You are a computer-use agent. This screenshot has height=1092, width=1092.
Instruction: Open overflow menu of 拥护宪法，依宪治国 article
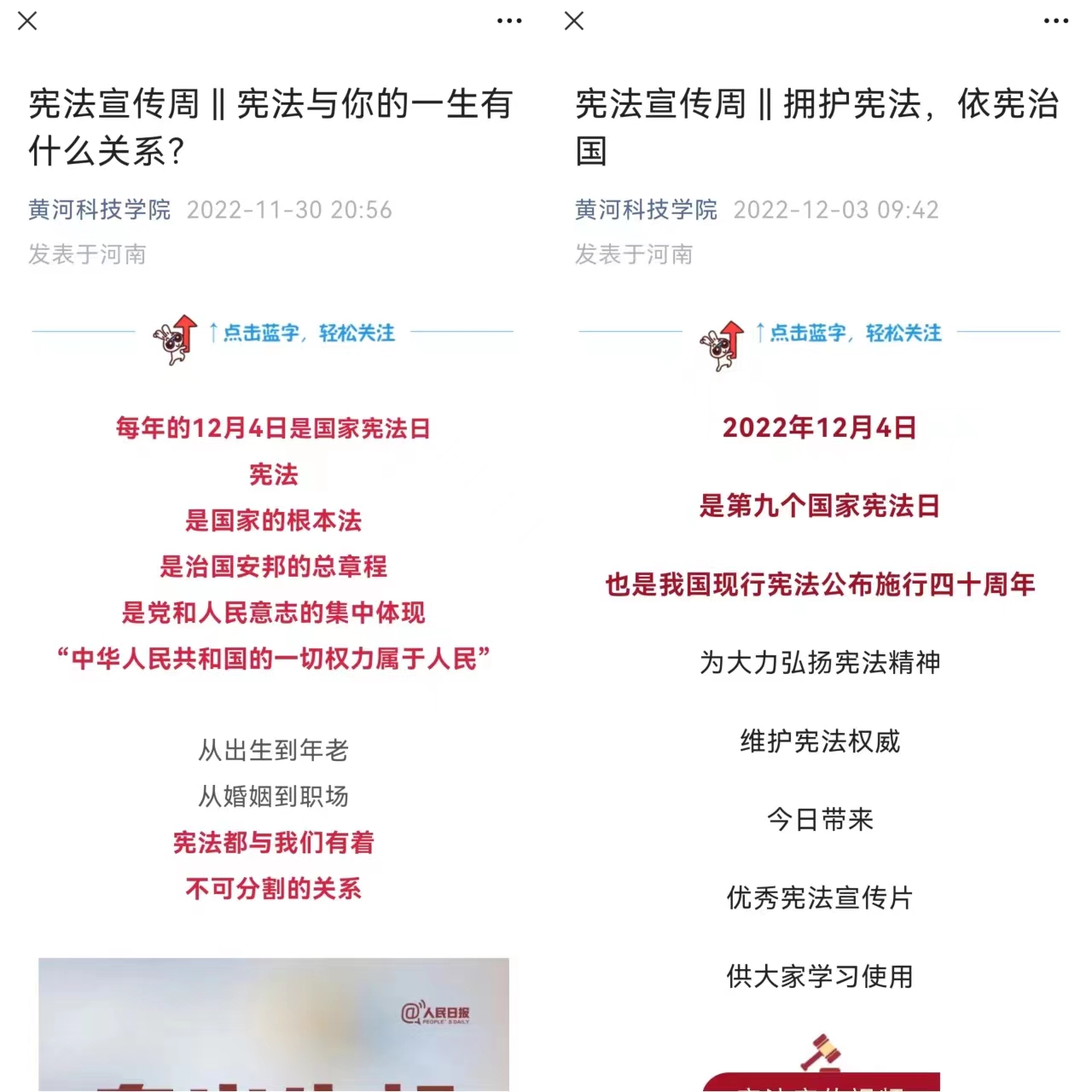tap(1056, 20)
